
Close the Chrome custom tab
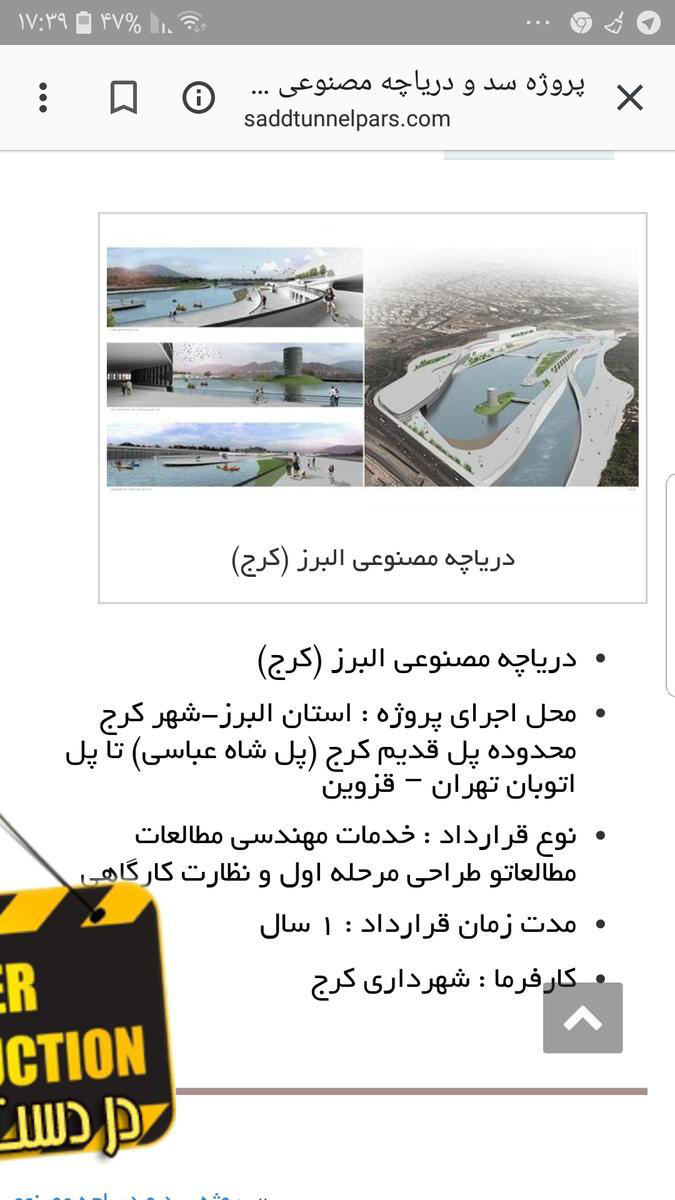[630, 98]
